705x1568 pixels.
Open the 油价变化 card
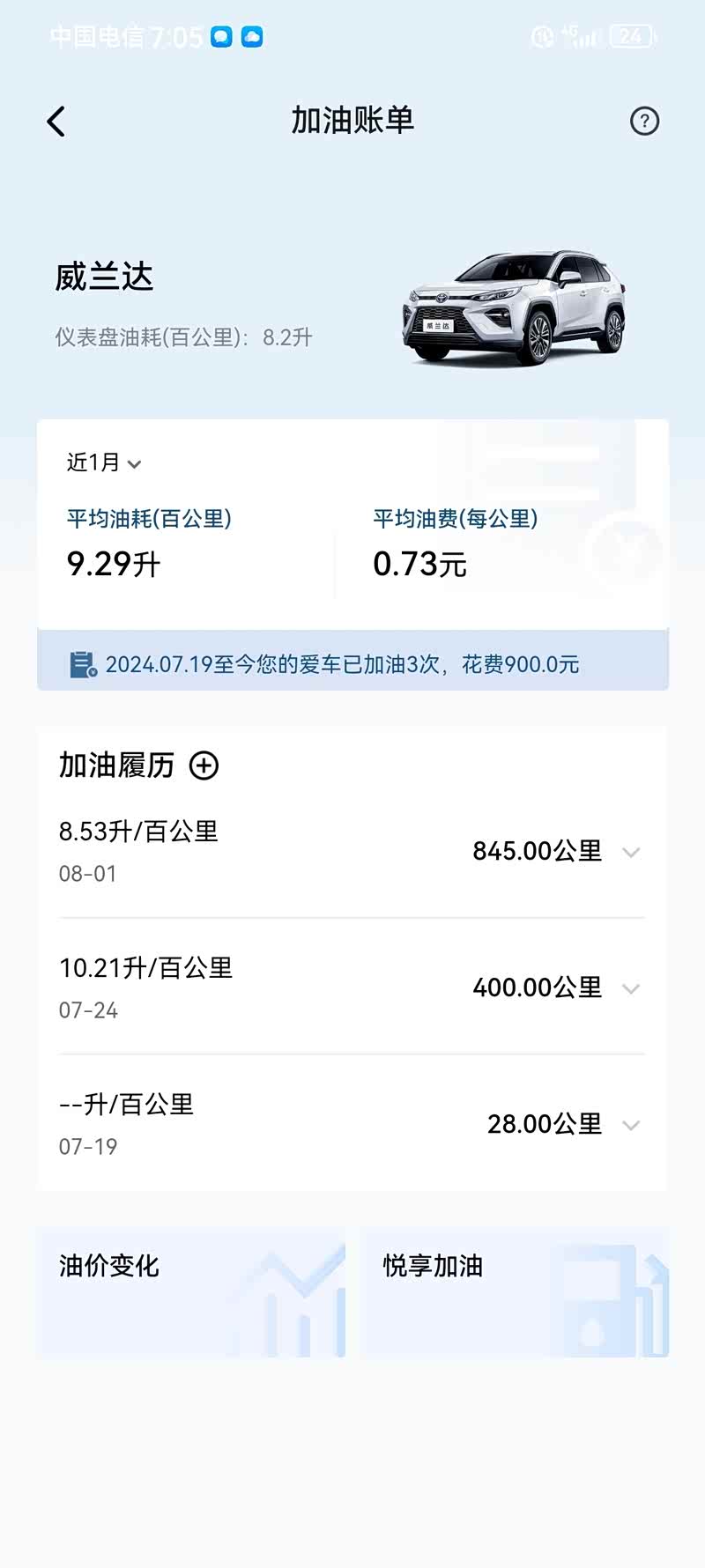click(191, 1291)
